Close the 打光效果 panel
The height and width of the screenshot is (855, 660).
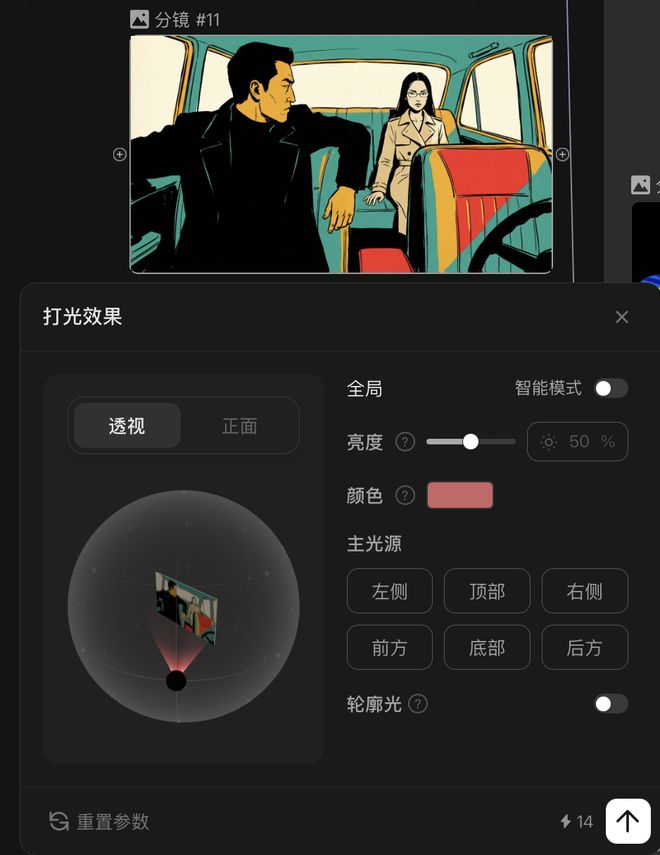pos(622,317)
